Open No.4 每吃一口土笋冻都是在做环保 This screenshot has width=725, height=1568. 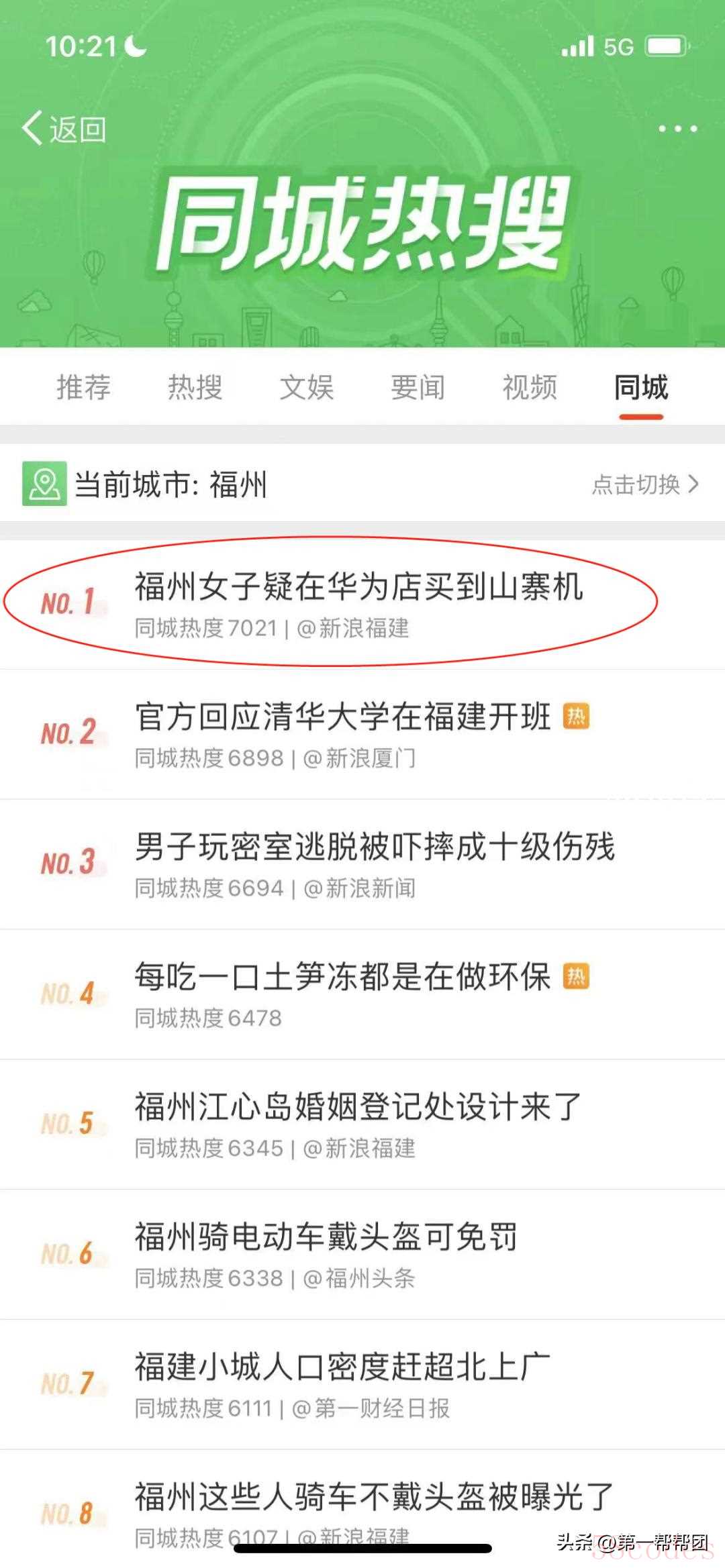342,977
